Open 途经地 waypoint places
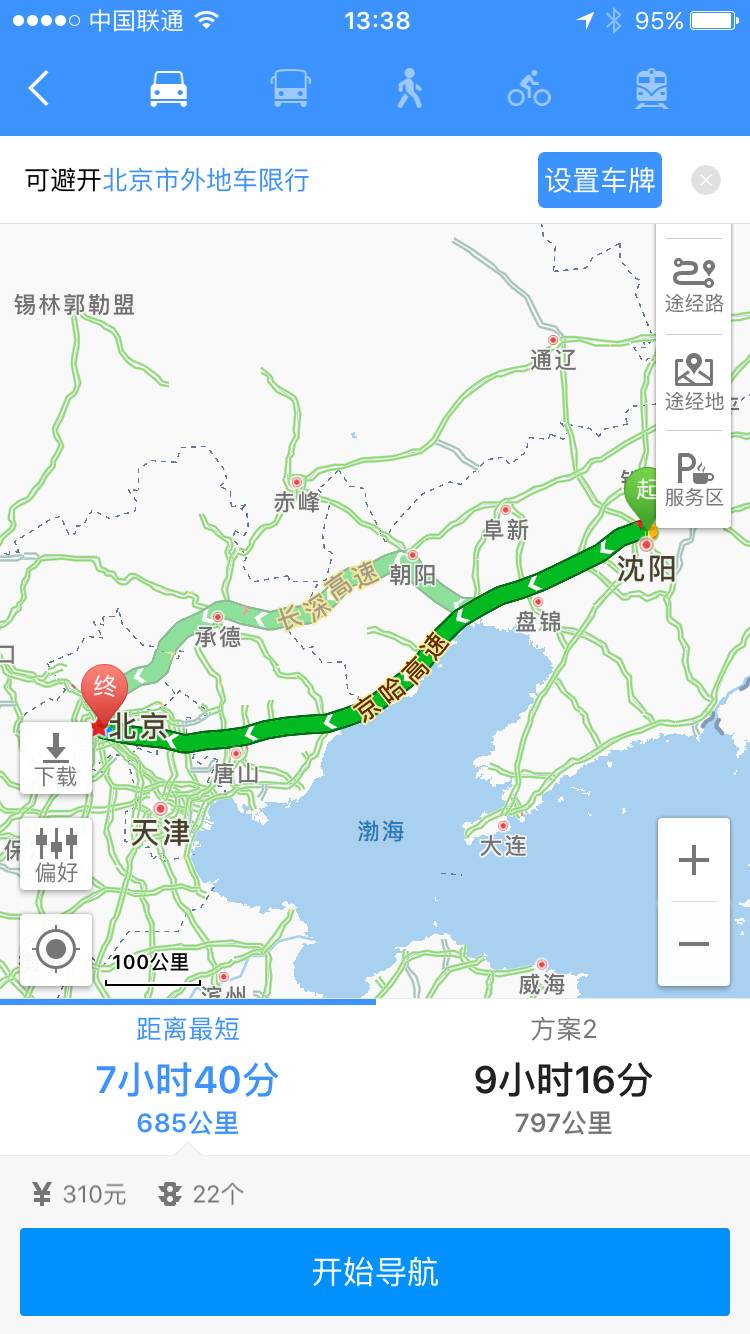 tap(694, 382)
